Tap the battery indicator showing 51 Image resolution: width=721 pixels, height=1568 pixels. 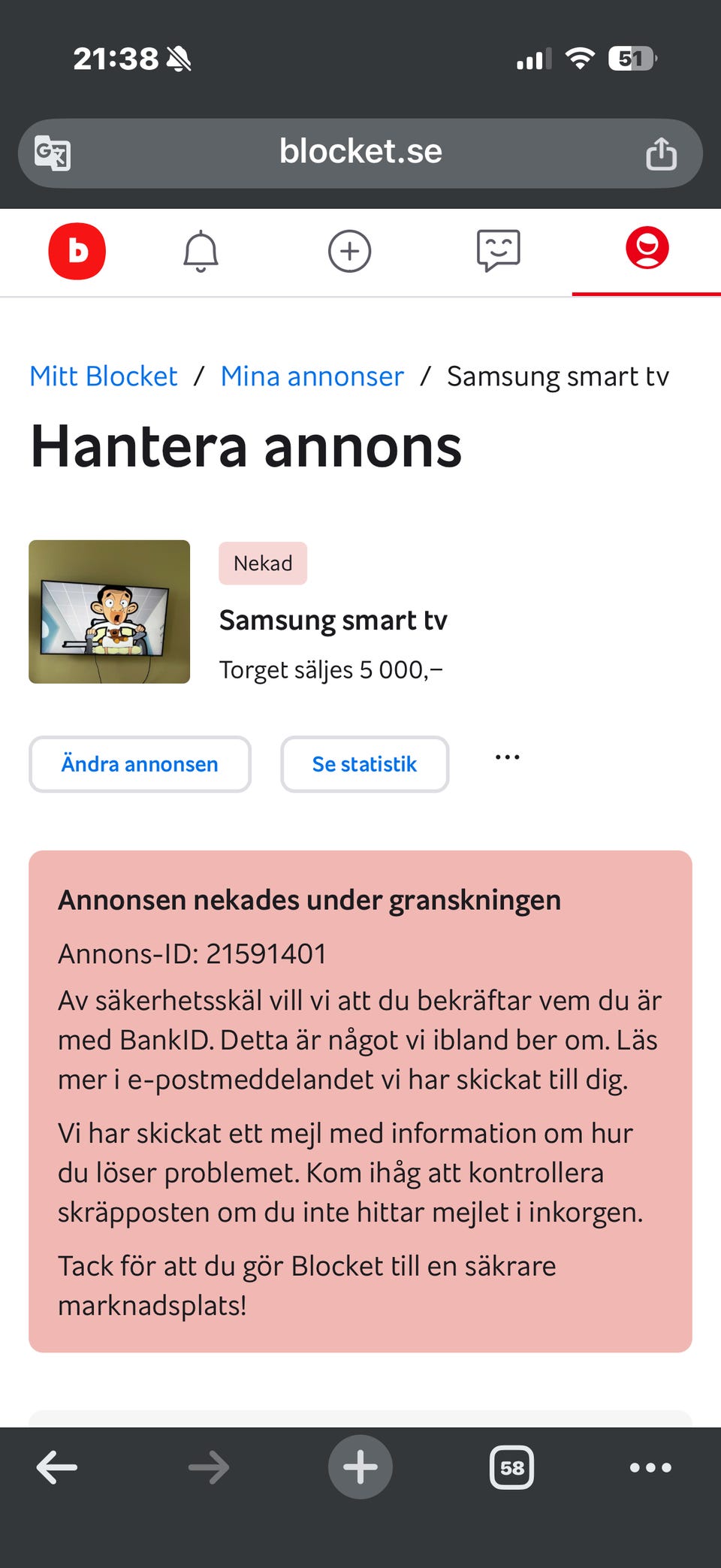(x=630, y=56)
